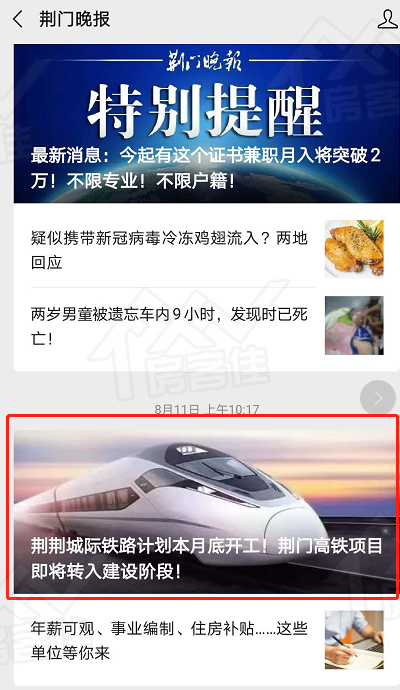This screenshot has width=400, height=690.
Task: Open the 两岁男童被遗忘车内 story
Action: [207, 326]
